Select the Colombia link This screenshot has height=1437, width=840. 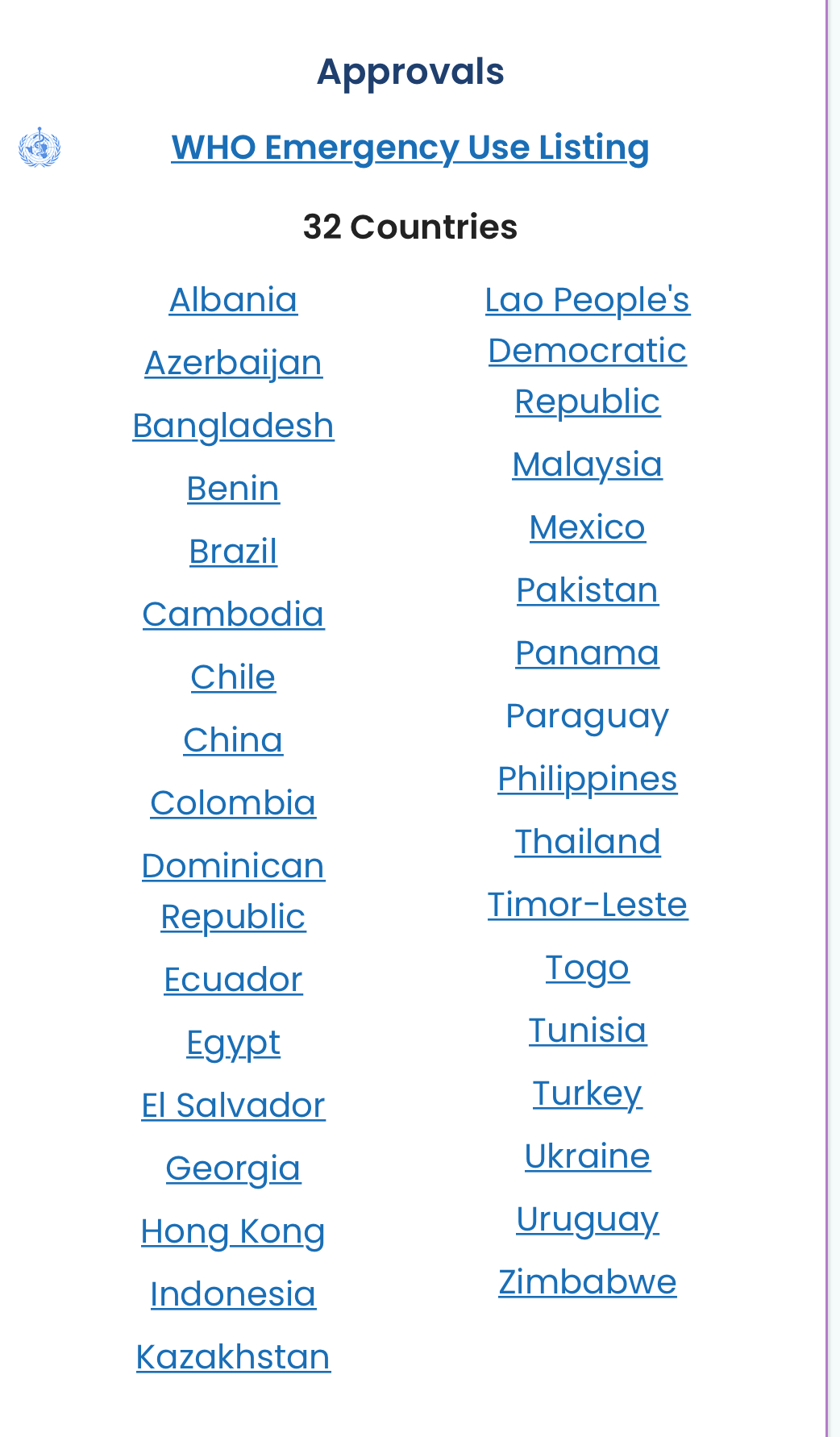233,803
